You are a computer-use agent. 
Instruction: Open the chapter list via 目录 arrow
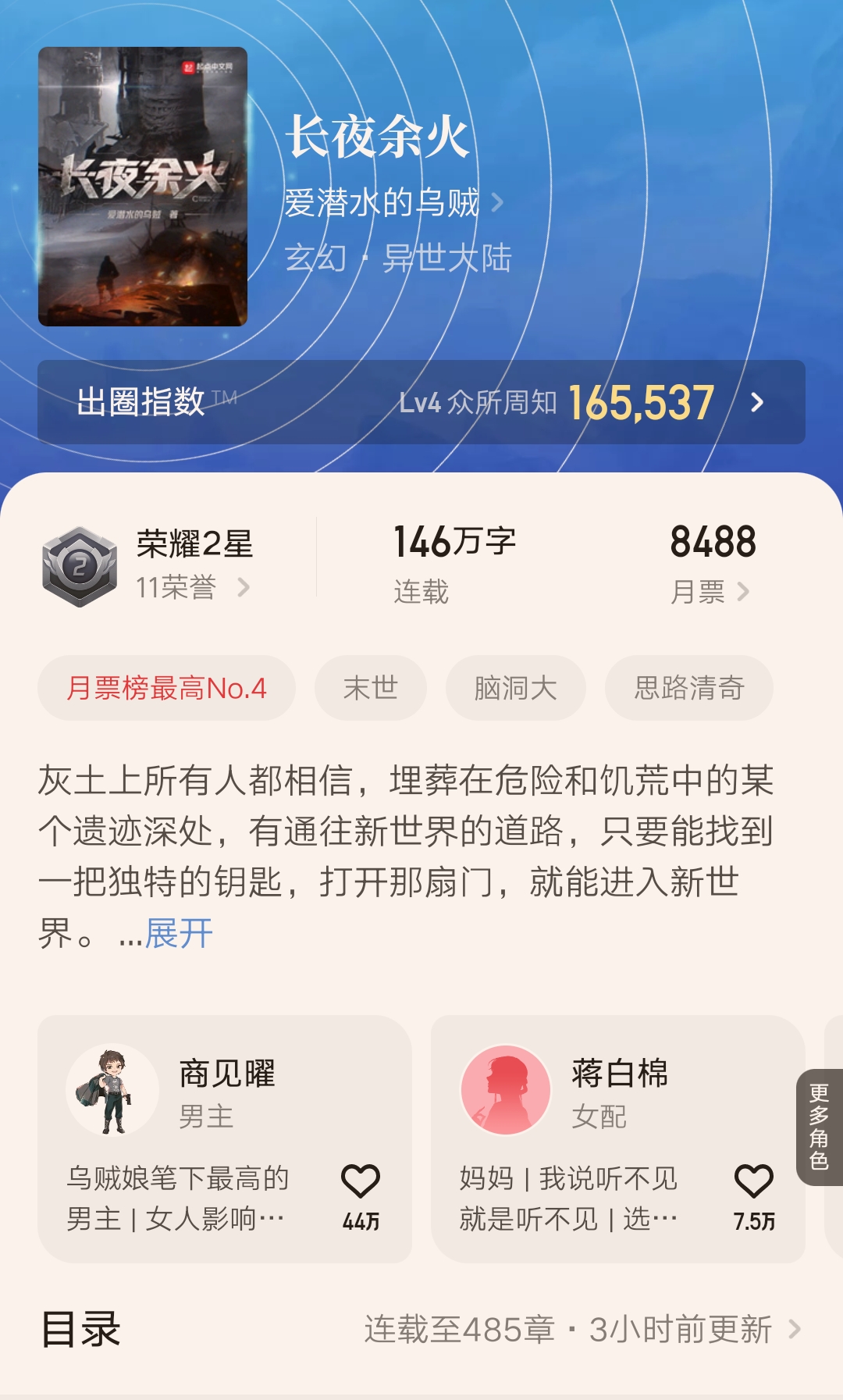click(795, 1332)
